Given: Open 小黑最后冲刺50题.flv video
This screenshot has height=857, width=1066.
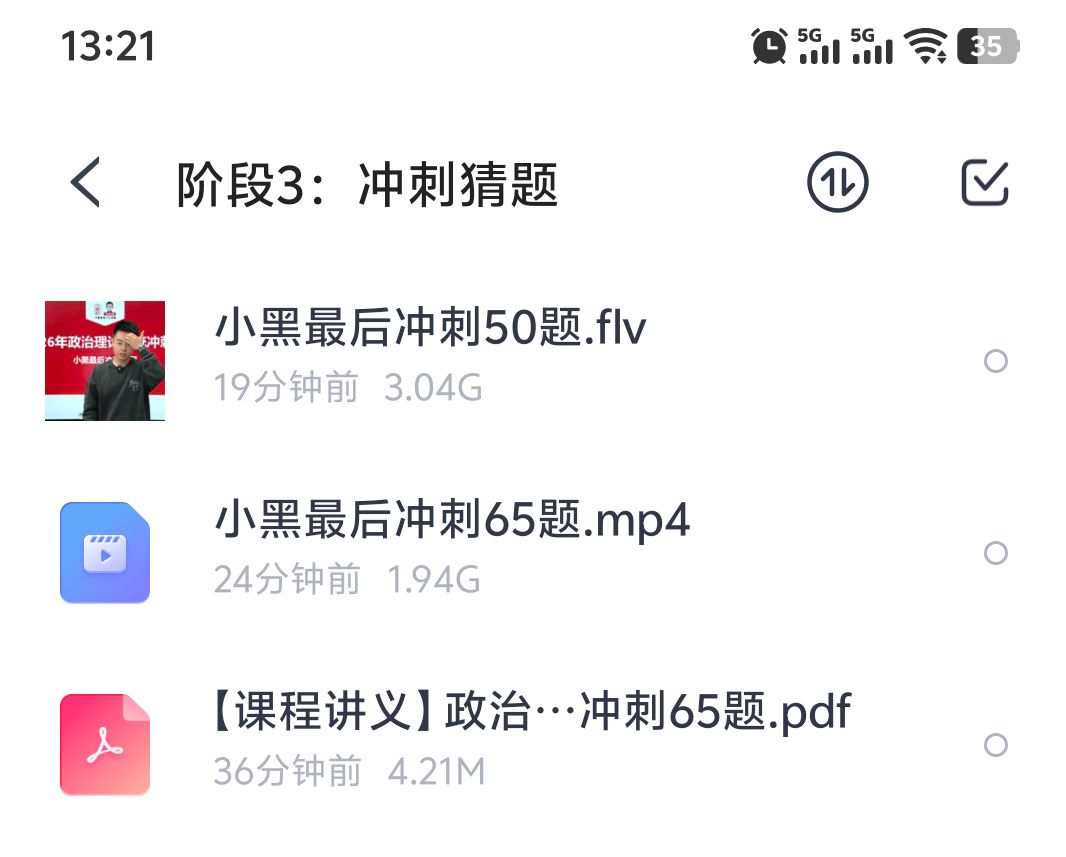Looking at the screenshot, I should pyautogui.click(x=430, y=328).
